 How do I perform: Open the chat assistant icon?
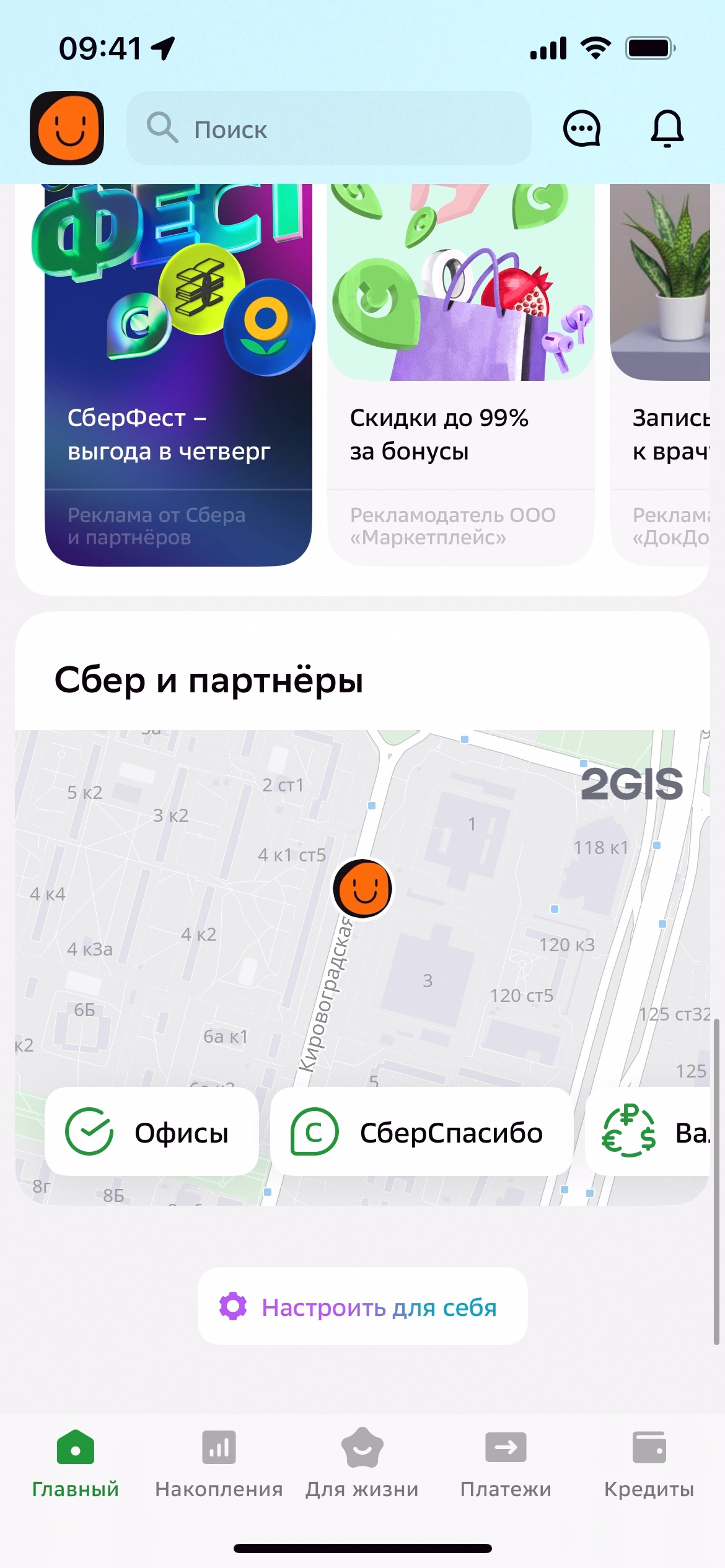581,129
